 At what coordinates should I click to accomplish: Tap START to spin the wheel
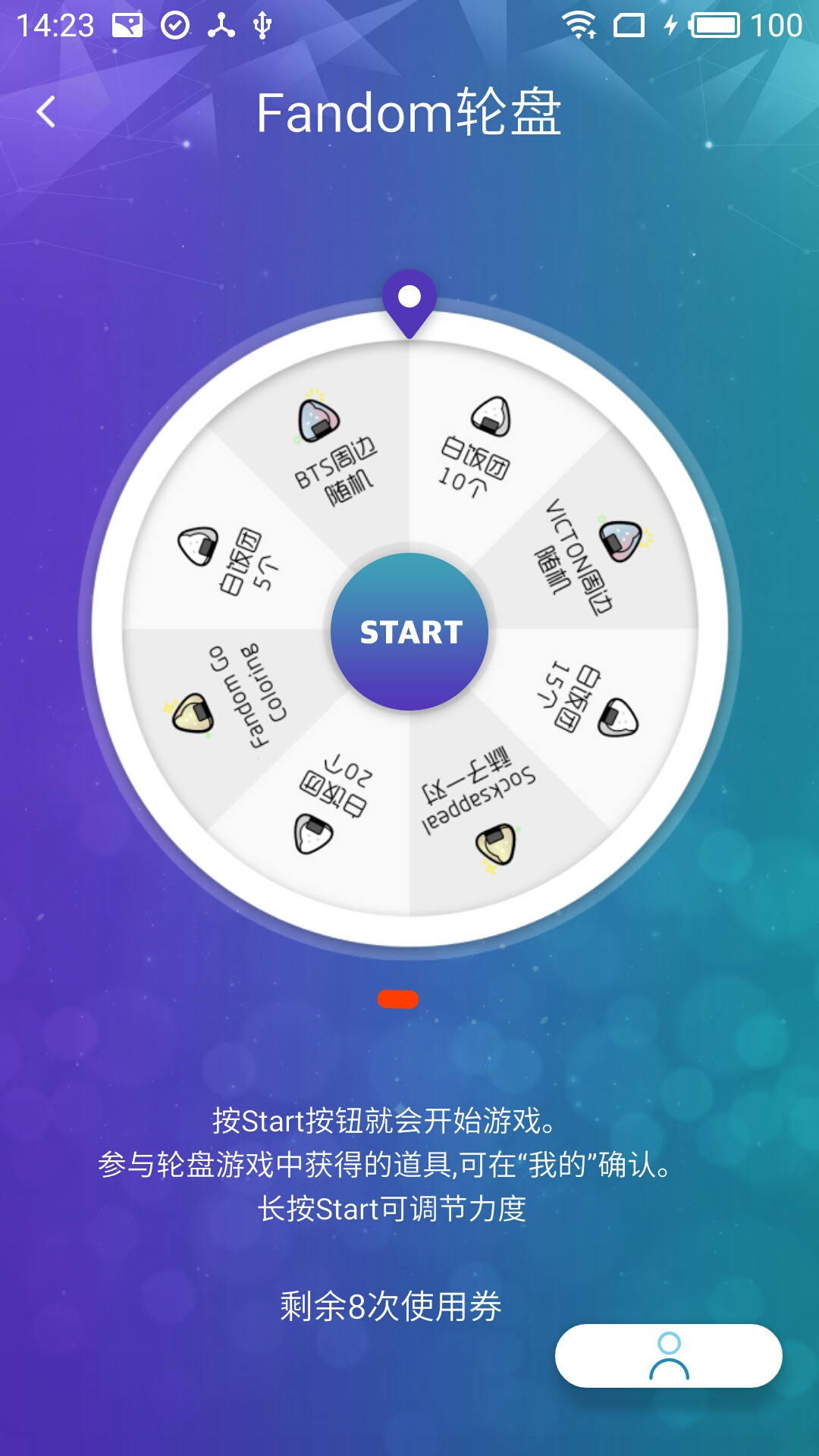tap(409, 632)
